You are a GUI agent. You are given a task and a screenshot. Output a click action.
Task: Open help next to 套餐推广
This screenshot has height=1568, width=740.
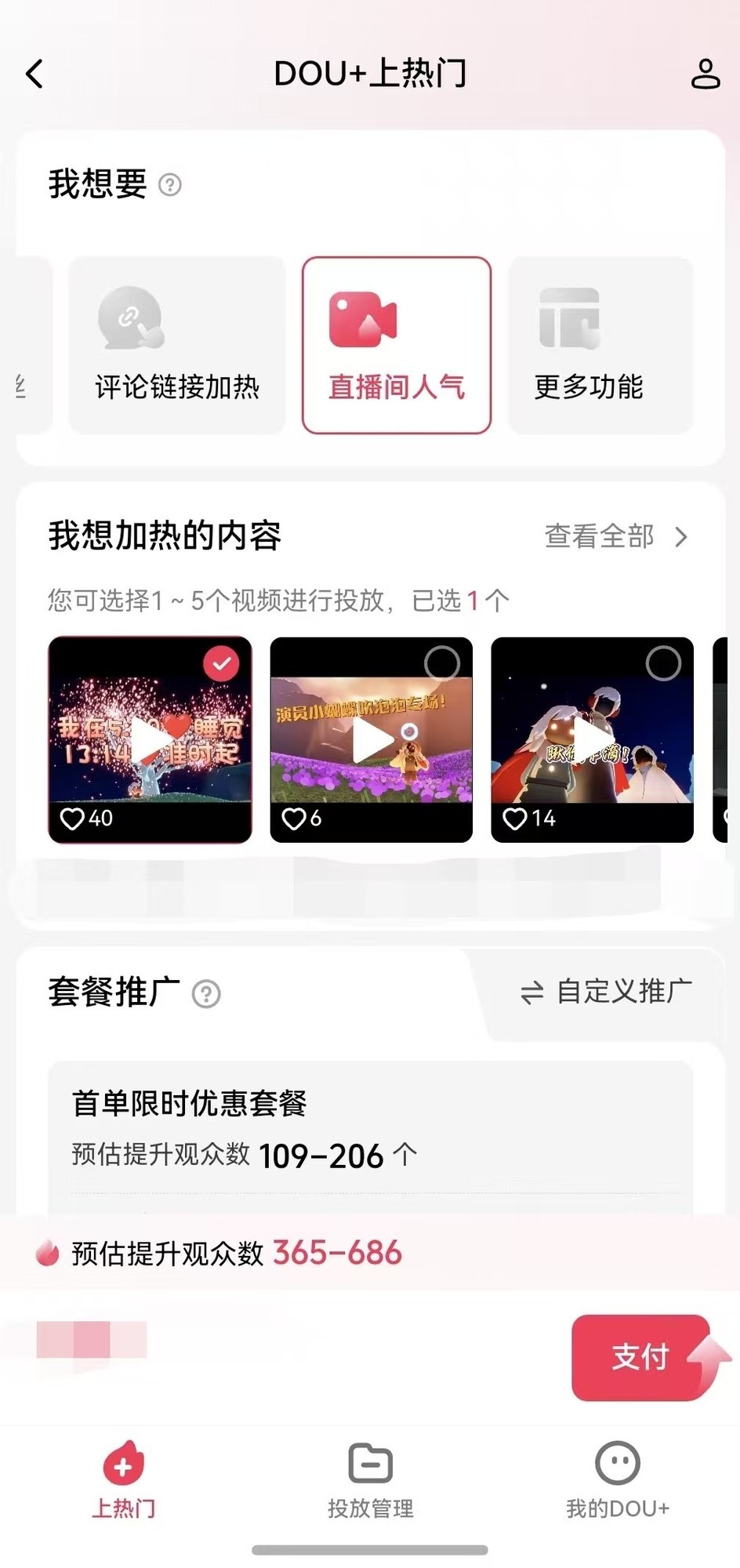[x=206, y=994]
